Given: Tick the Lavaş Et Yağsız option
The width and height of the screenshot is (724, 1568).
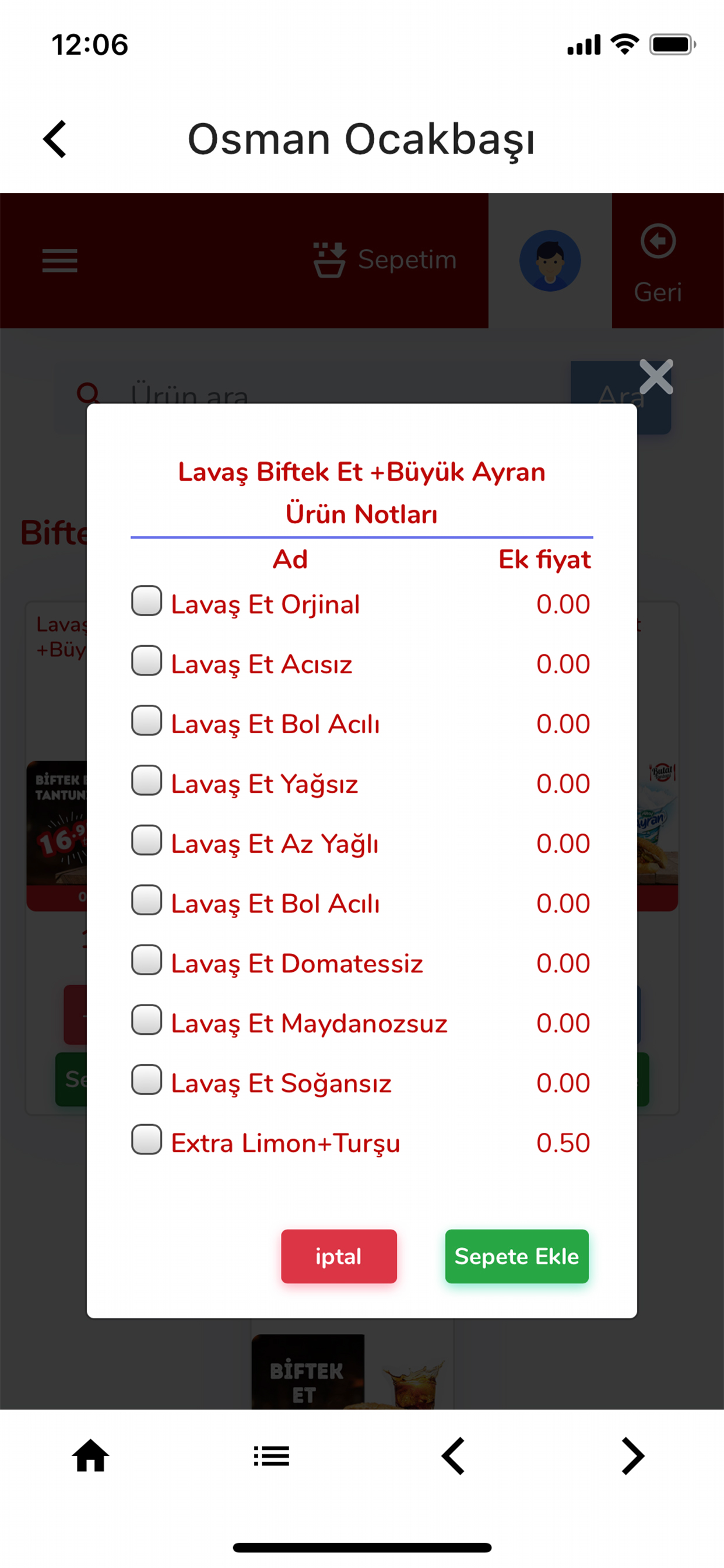Looking at the screenshot, I should 147,781.
